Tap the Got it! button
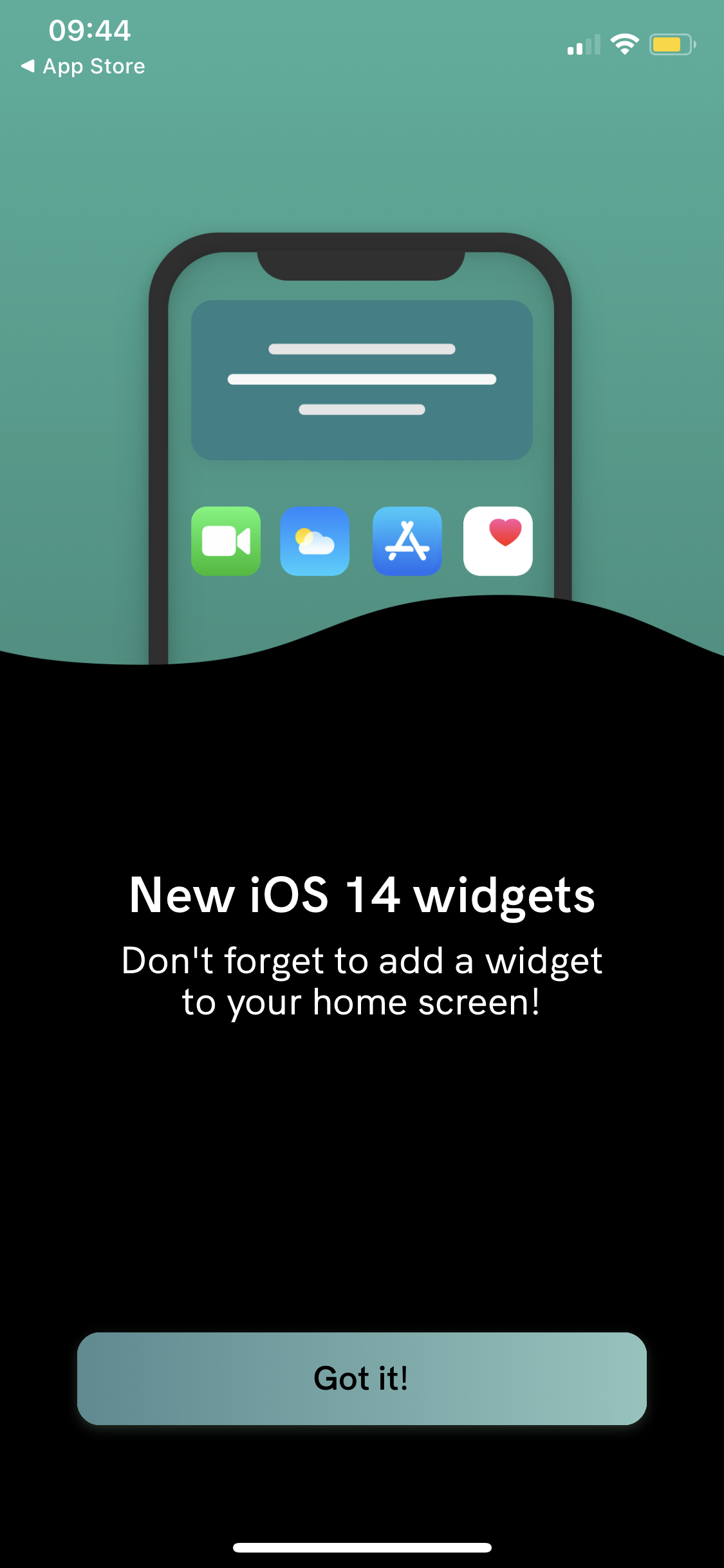The width and height of the screenshot is (724, 1568). tap(362, 1378)
